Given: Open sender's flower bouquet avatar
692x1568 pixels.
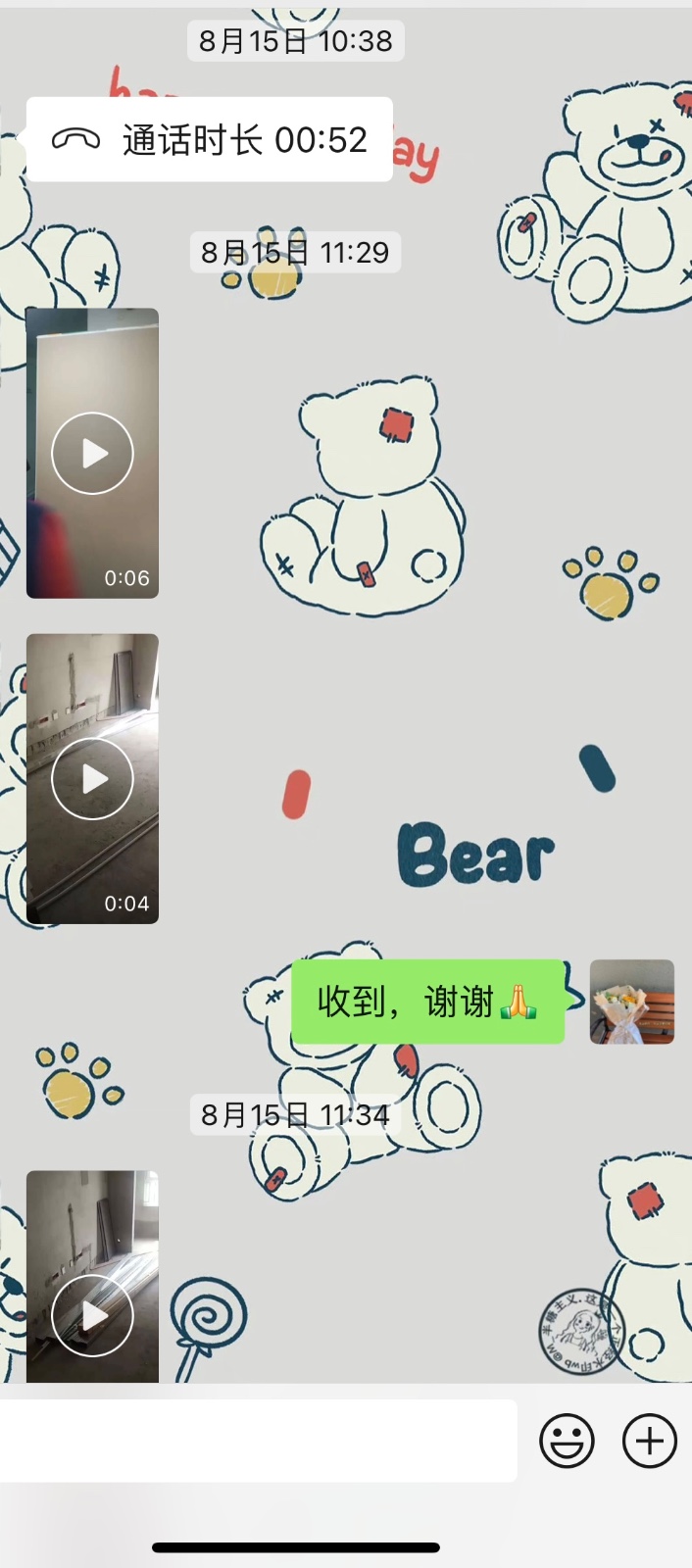Looking at the screenshot, I should [631, 1001].
